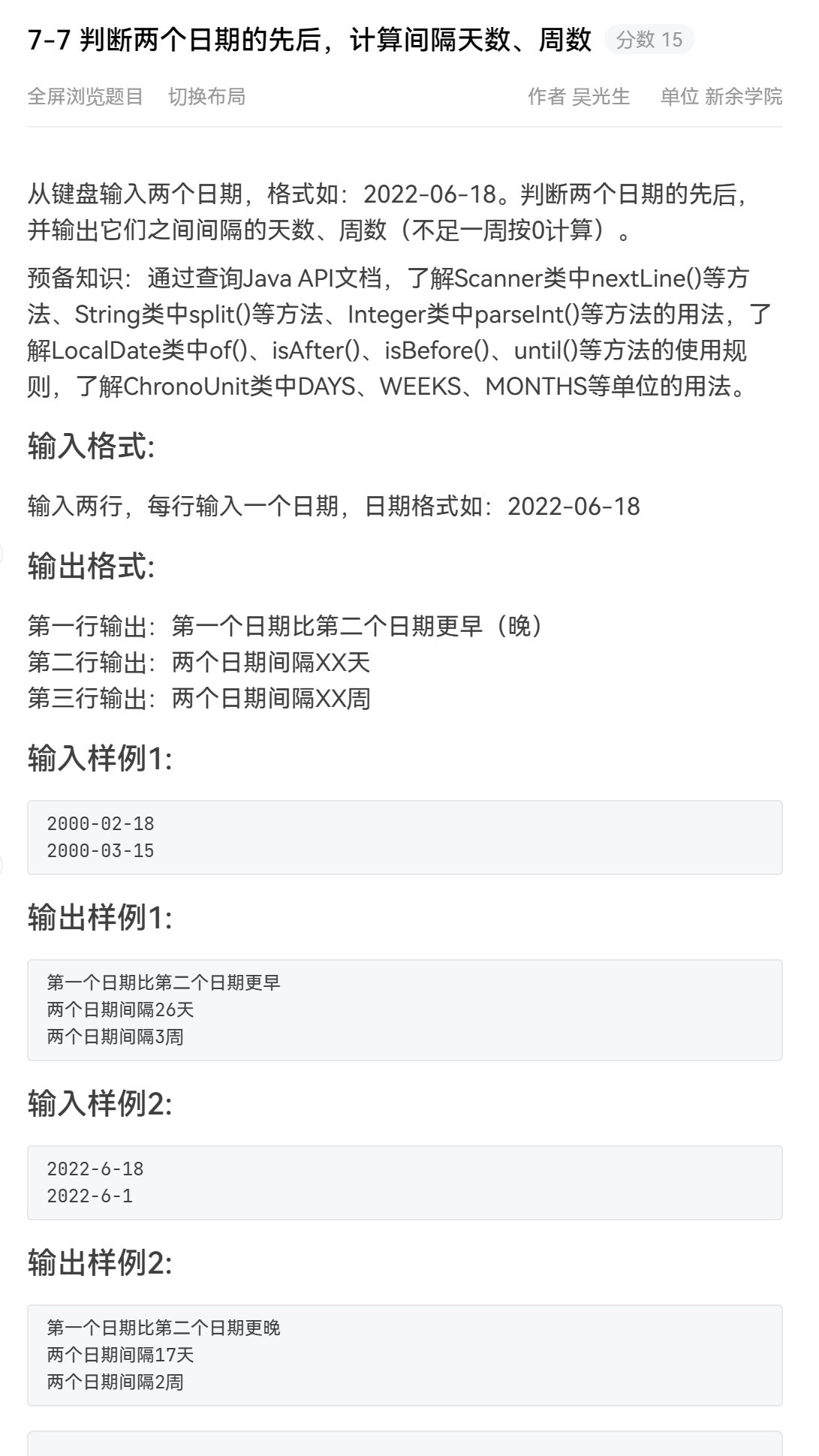Image resolution: width=819 pixels, height=1456 pixels.
Task: Tap 切换布局 to switch layout
Action: tap(206, 97)
